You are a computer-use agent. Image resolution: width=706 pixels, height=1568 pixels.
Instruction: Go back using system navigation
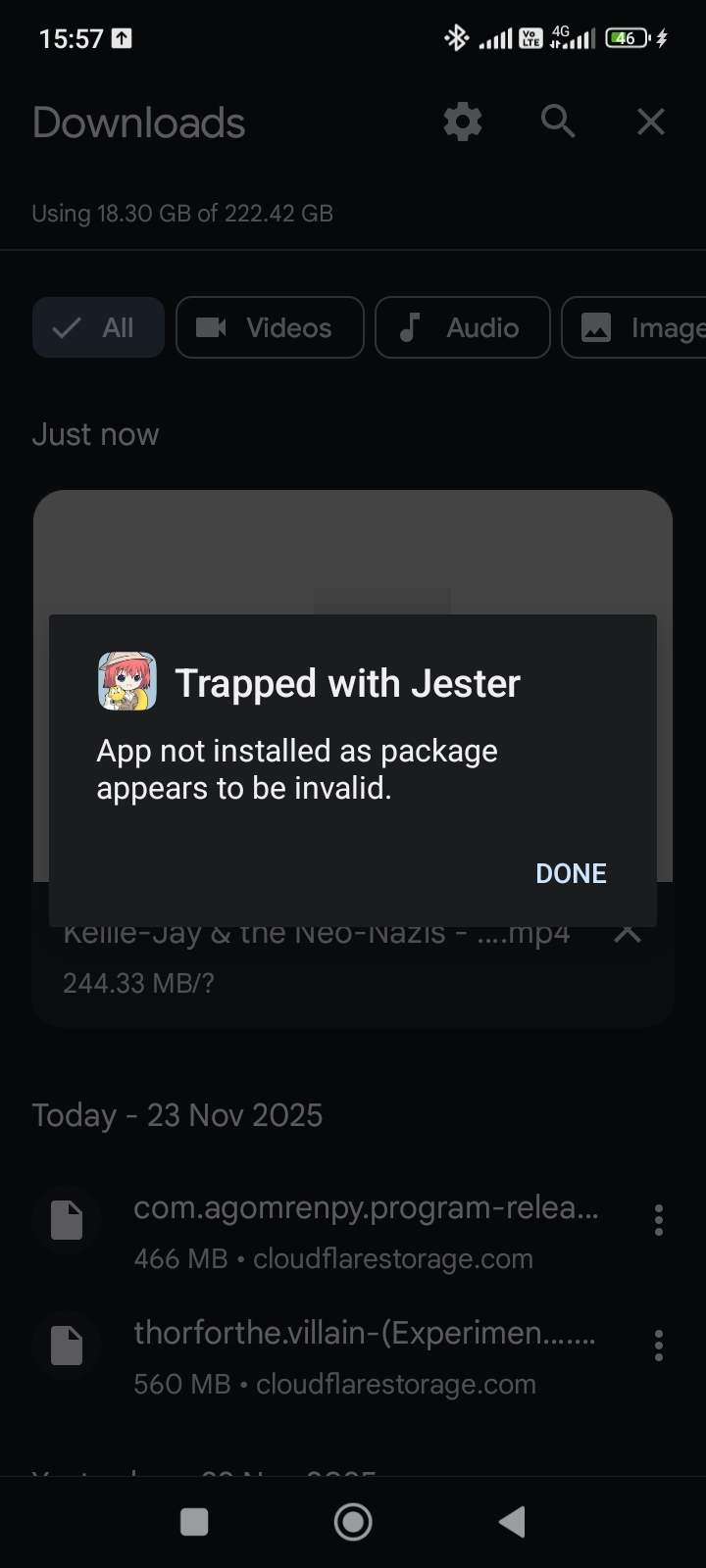(x=512, y=1522)
